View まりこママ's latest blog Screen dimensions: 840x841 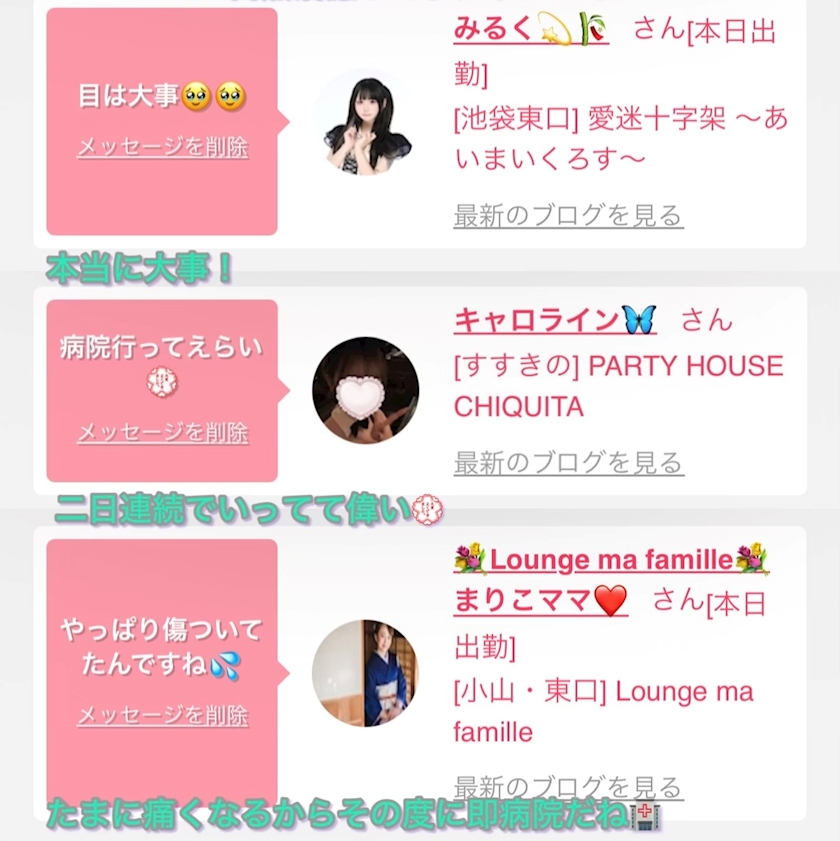568,787
